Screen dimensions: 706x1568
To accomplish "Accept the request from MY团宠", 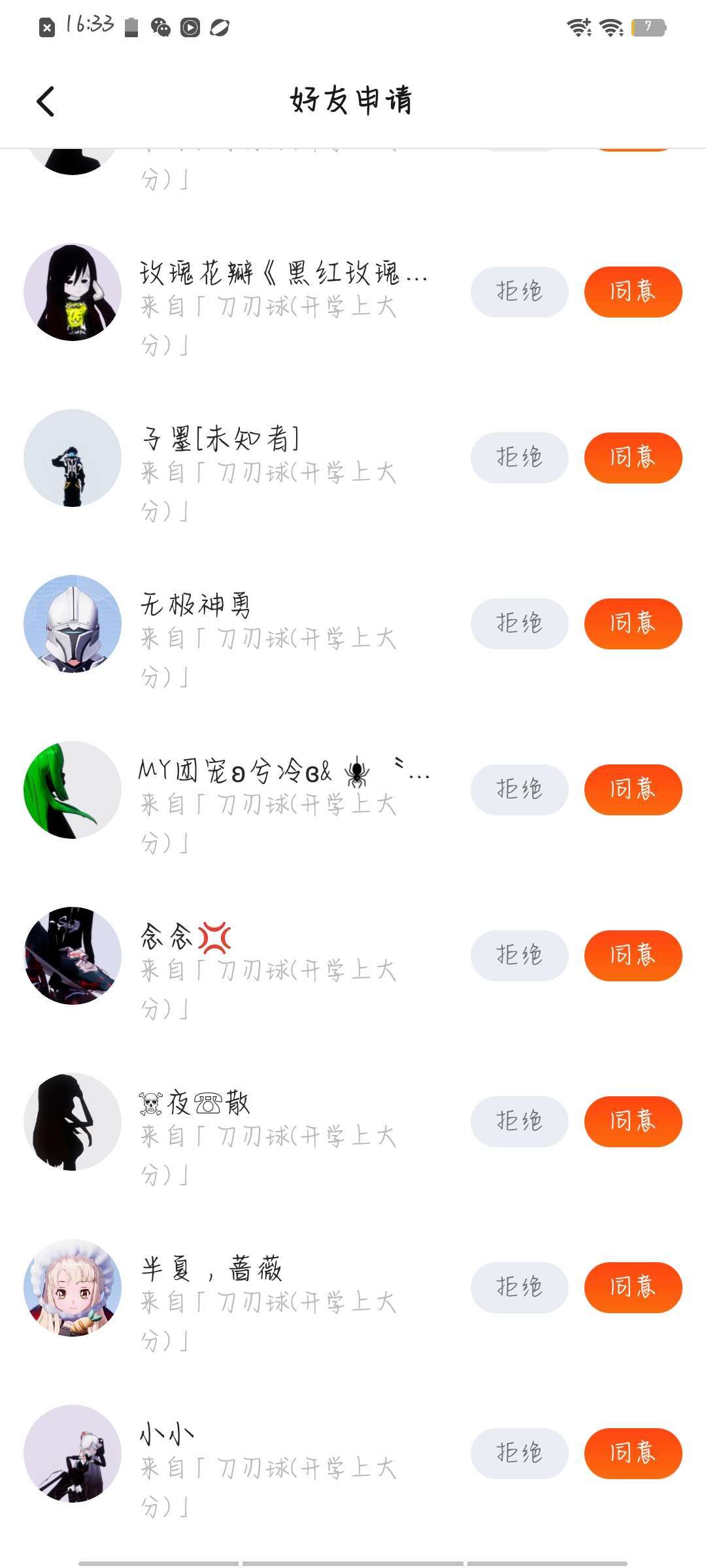I will click(633, 789).
